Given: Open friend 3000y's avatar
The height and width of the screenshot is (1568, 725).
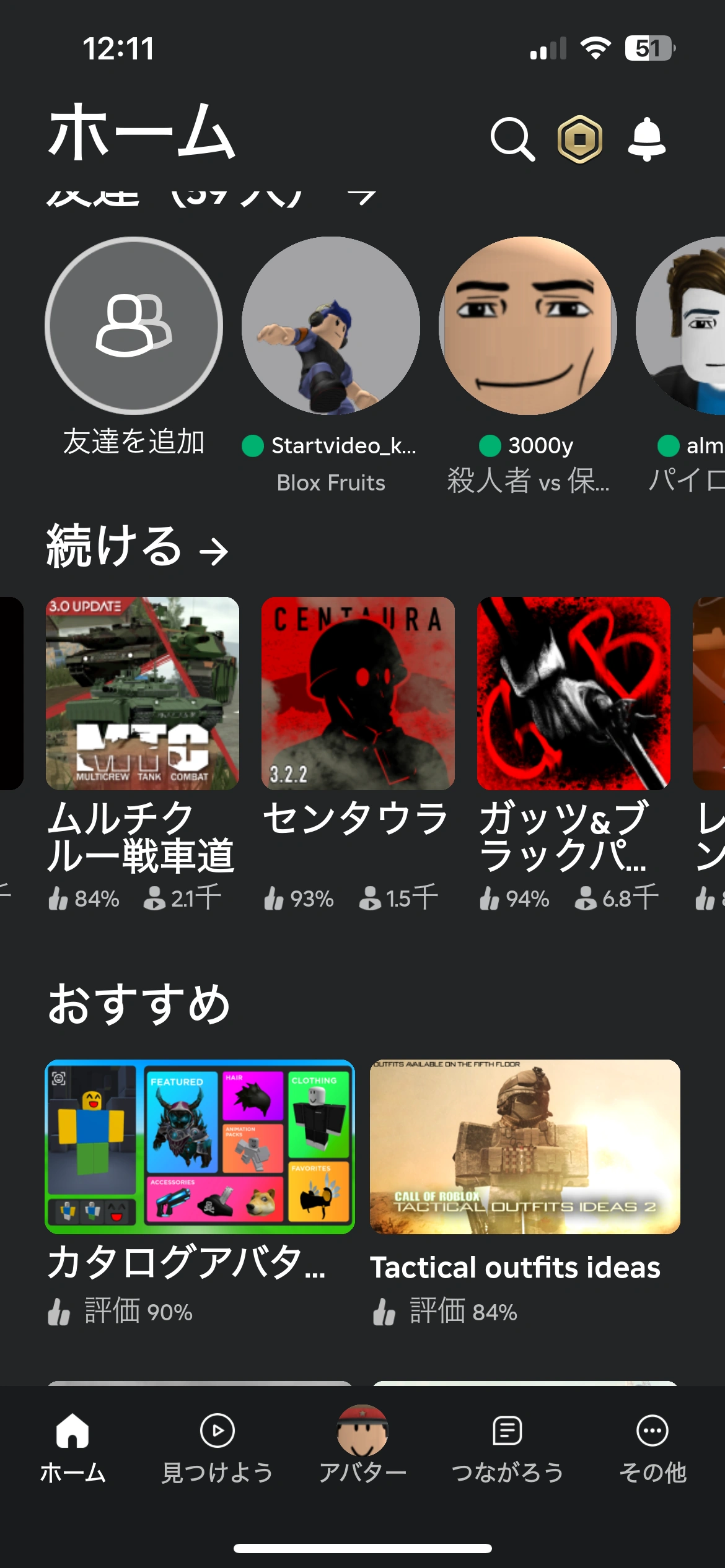Looking at the screenshot, I should coord(528,326).
